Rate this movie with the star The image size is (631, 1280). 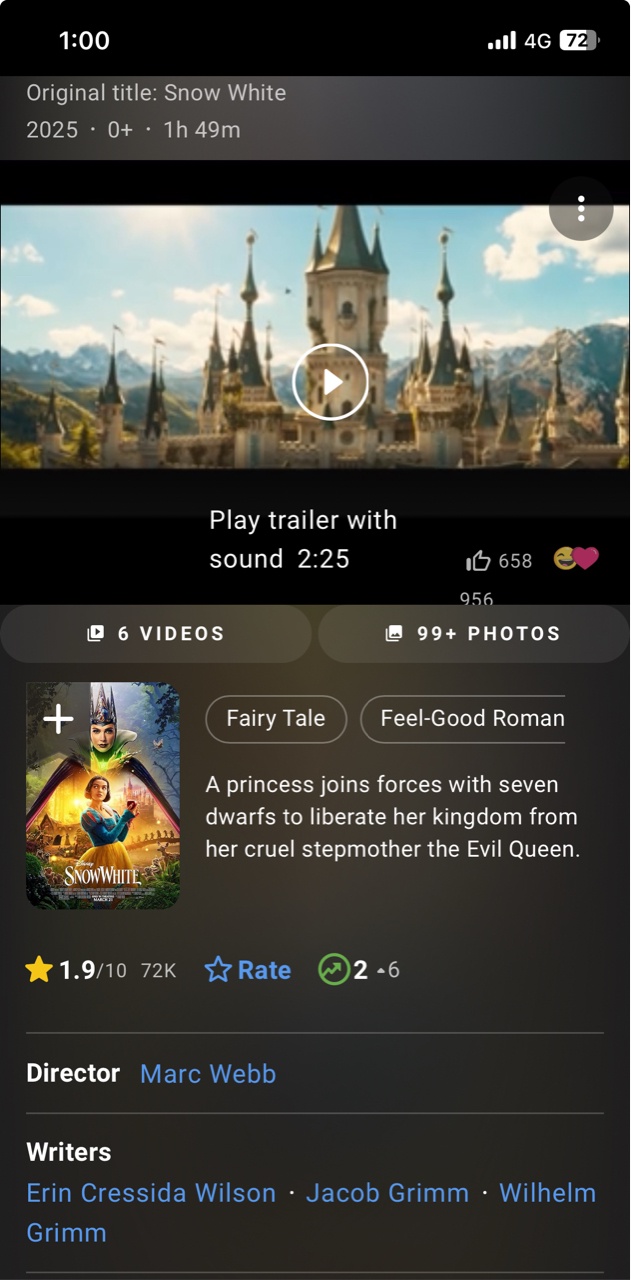click(x=248, y=970)
